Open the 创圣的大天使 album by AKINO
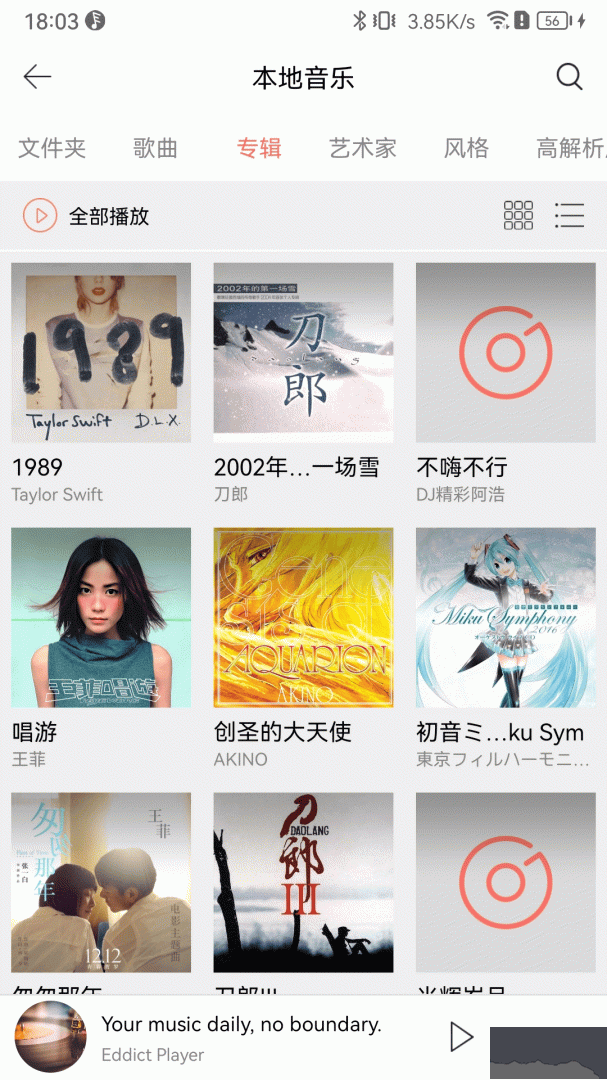Image resolution: width=607 pixels, height=1080 pixels. (x=303, y=617)
